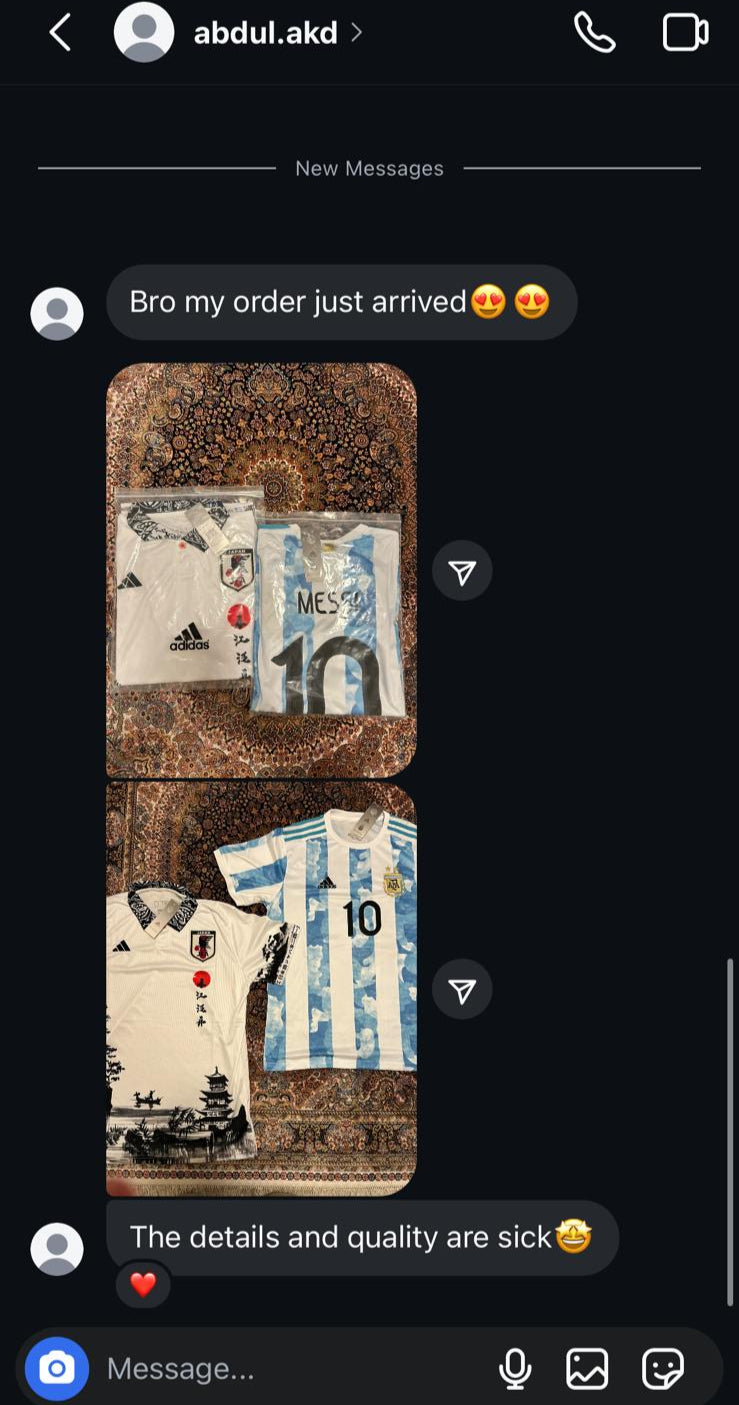
Task: Open the photo of packaged jerseys
Action: click(261, 569)
